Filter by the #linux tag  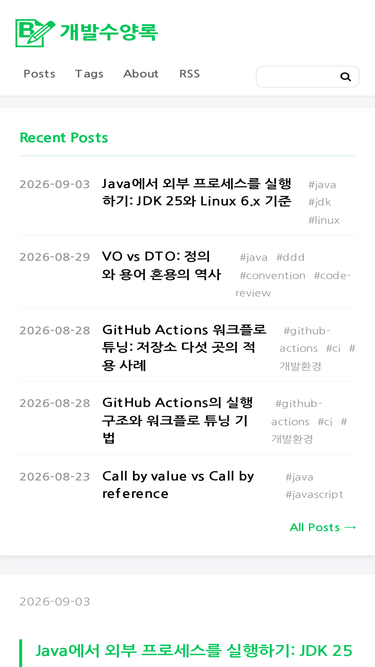(x=324, y=220)
